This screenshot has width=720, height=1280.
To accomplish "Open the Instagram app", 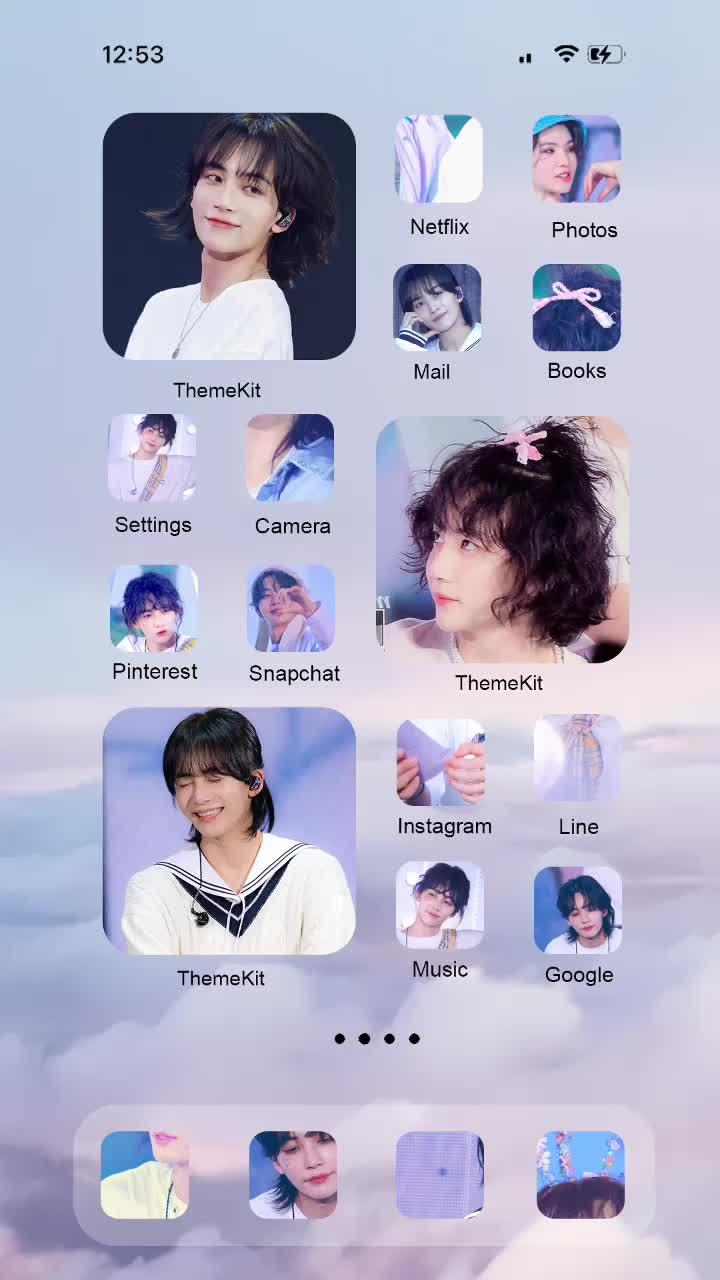I will (x=441, y=762).
